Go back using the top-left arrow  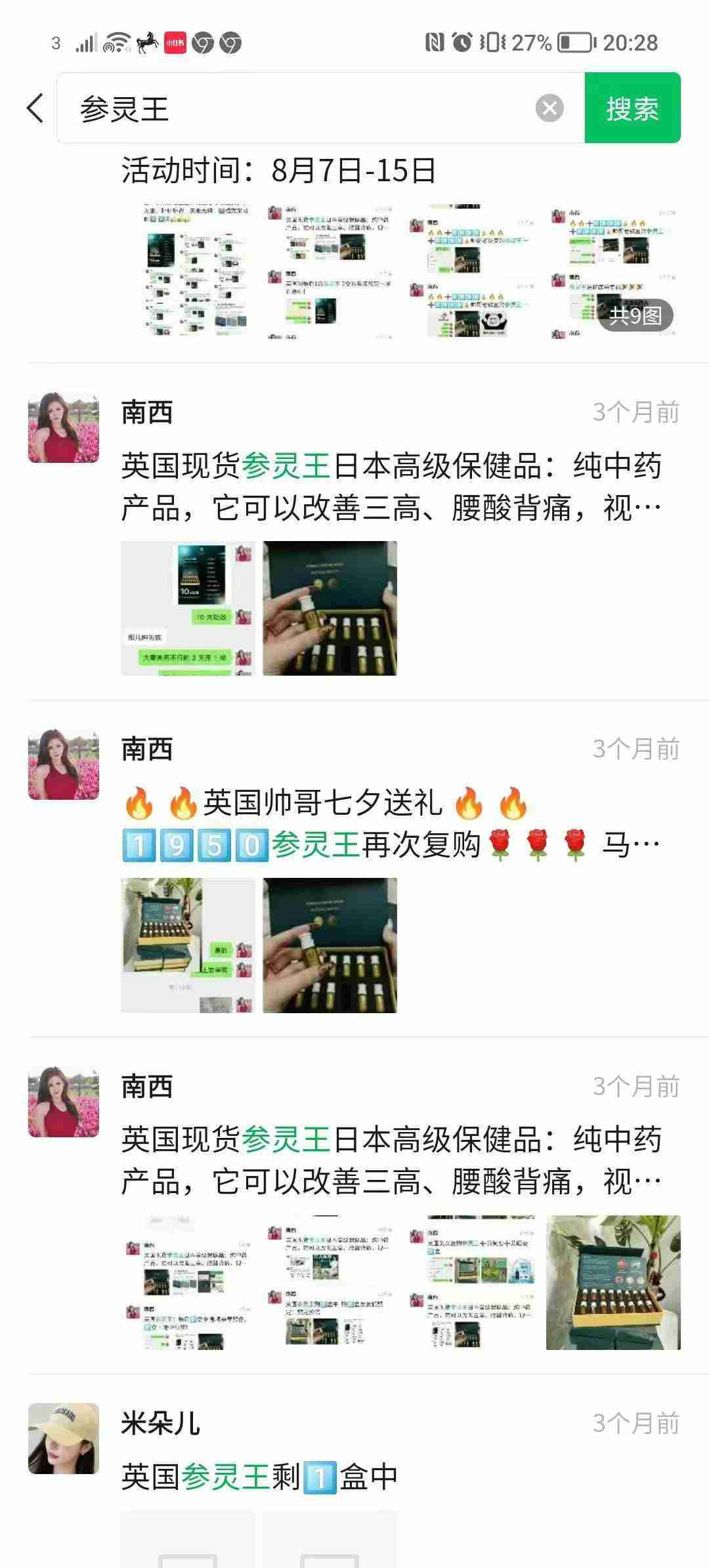[x=35, y=108]
